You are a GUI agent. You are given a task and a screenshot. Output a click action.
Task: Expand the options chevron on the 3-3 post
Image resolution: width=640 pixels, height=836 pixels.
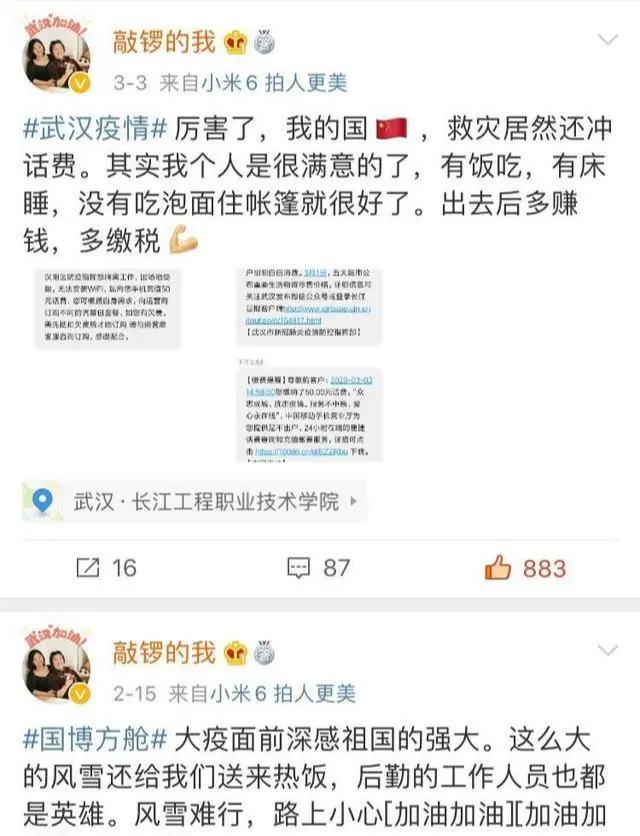pyautogui.click(x=608, y=40)
